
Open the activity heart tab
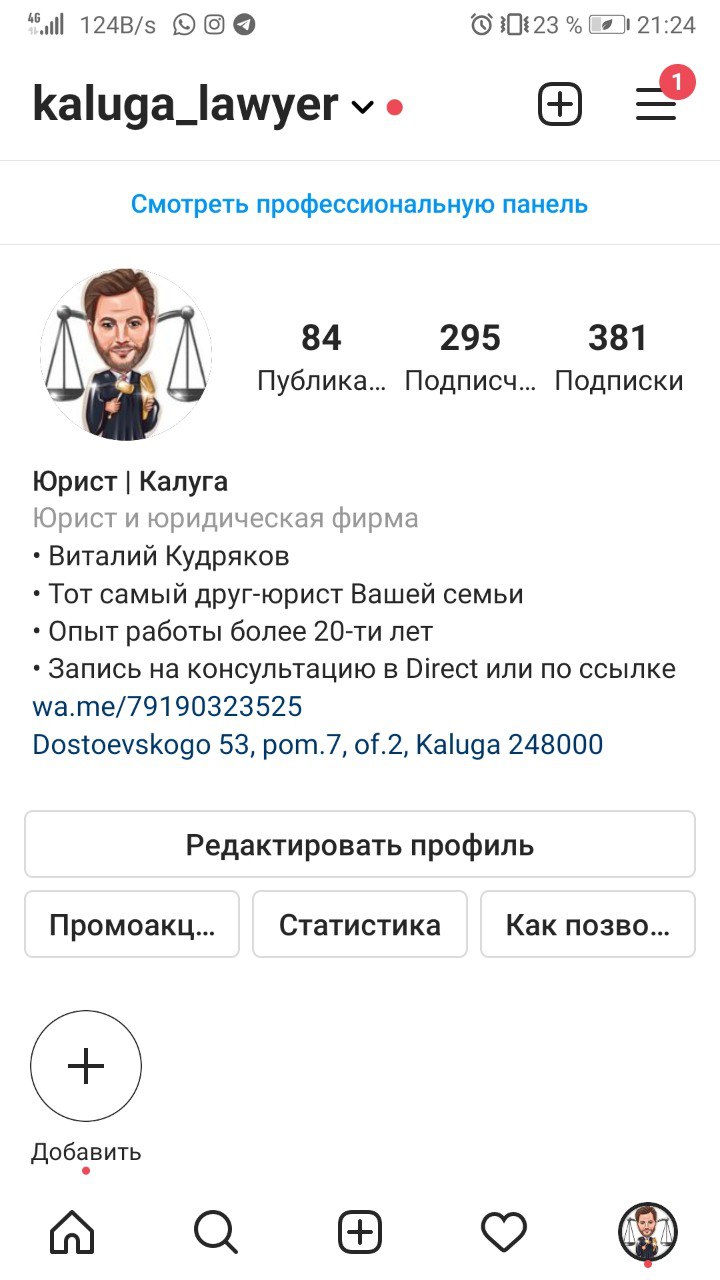pyautogui.click(x=504, y=1232)
